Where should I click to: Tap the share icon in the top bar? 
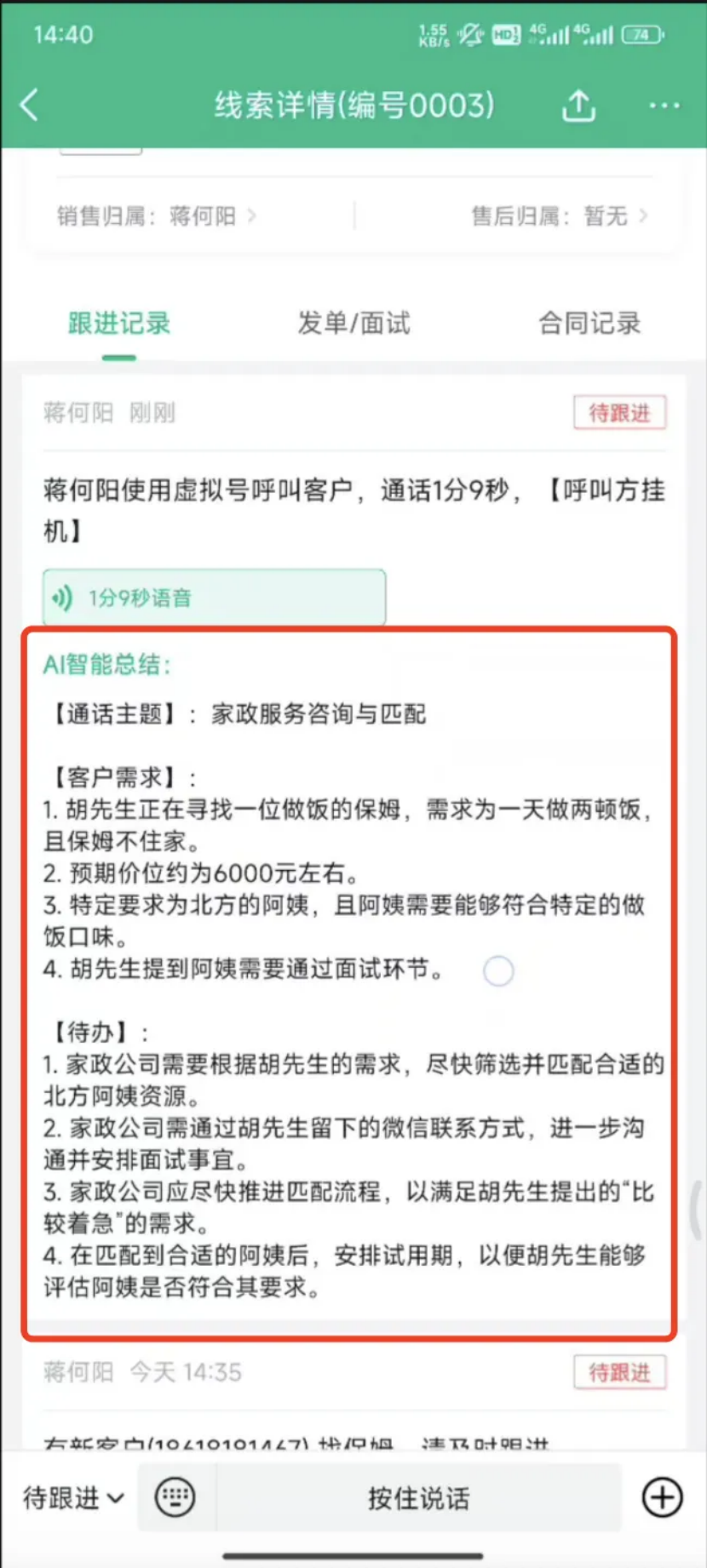(578, 106)
